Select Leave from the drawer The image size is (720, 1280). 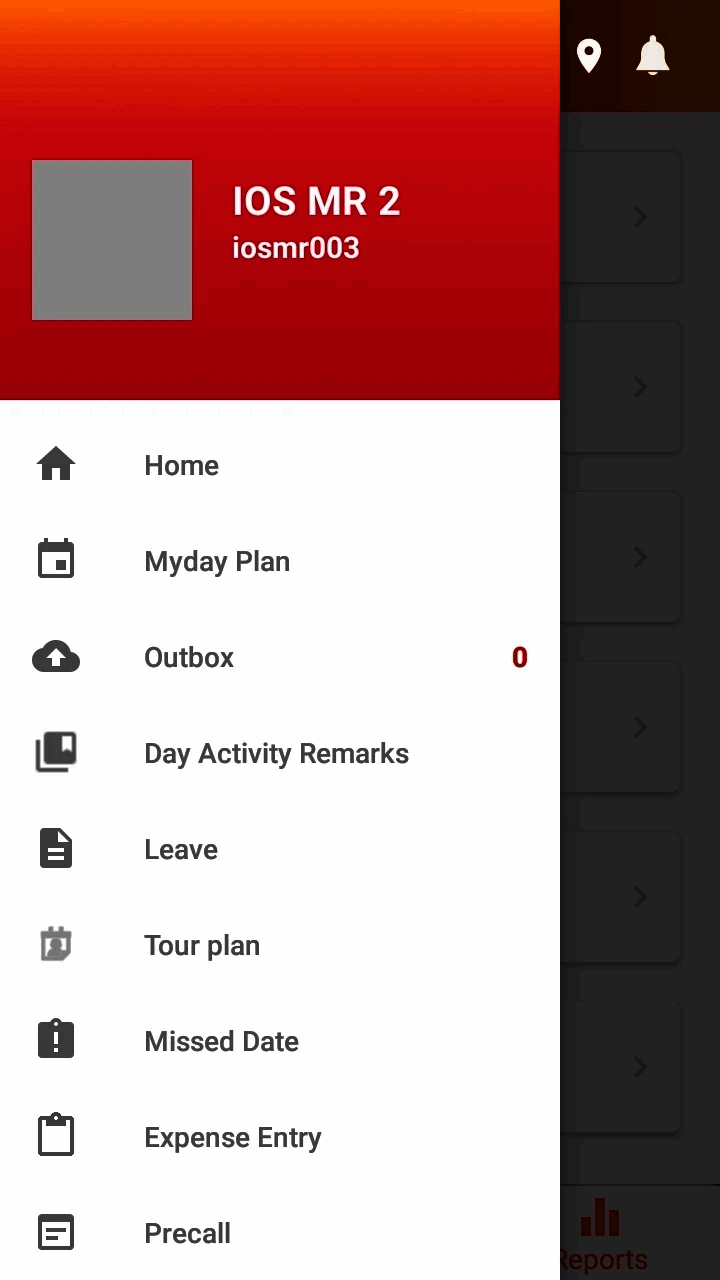[x=280, y=849]
